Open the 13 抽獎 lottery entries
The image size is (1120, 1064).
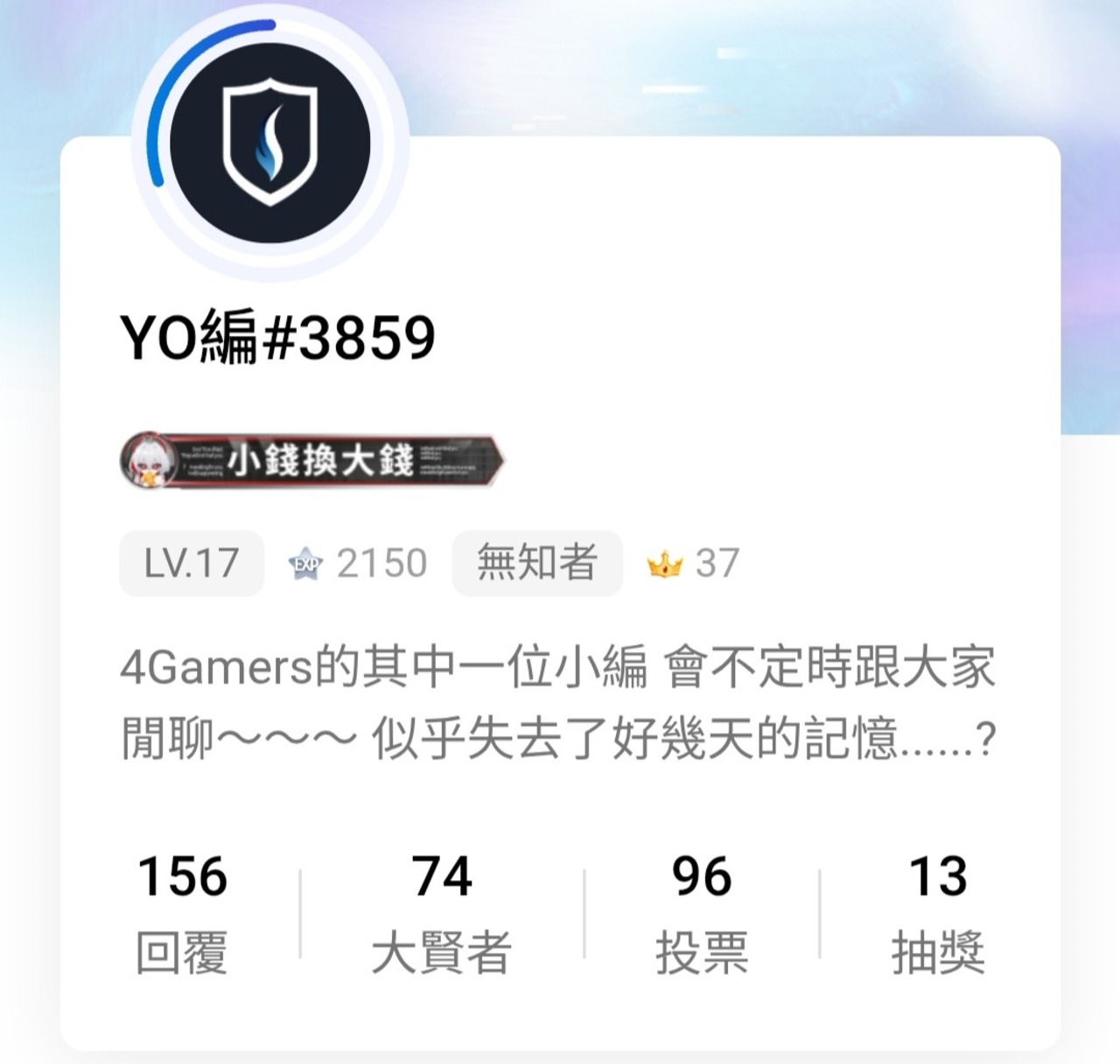938,913
